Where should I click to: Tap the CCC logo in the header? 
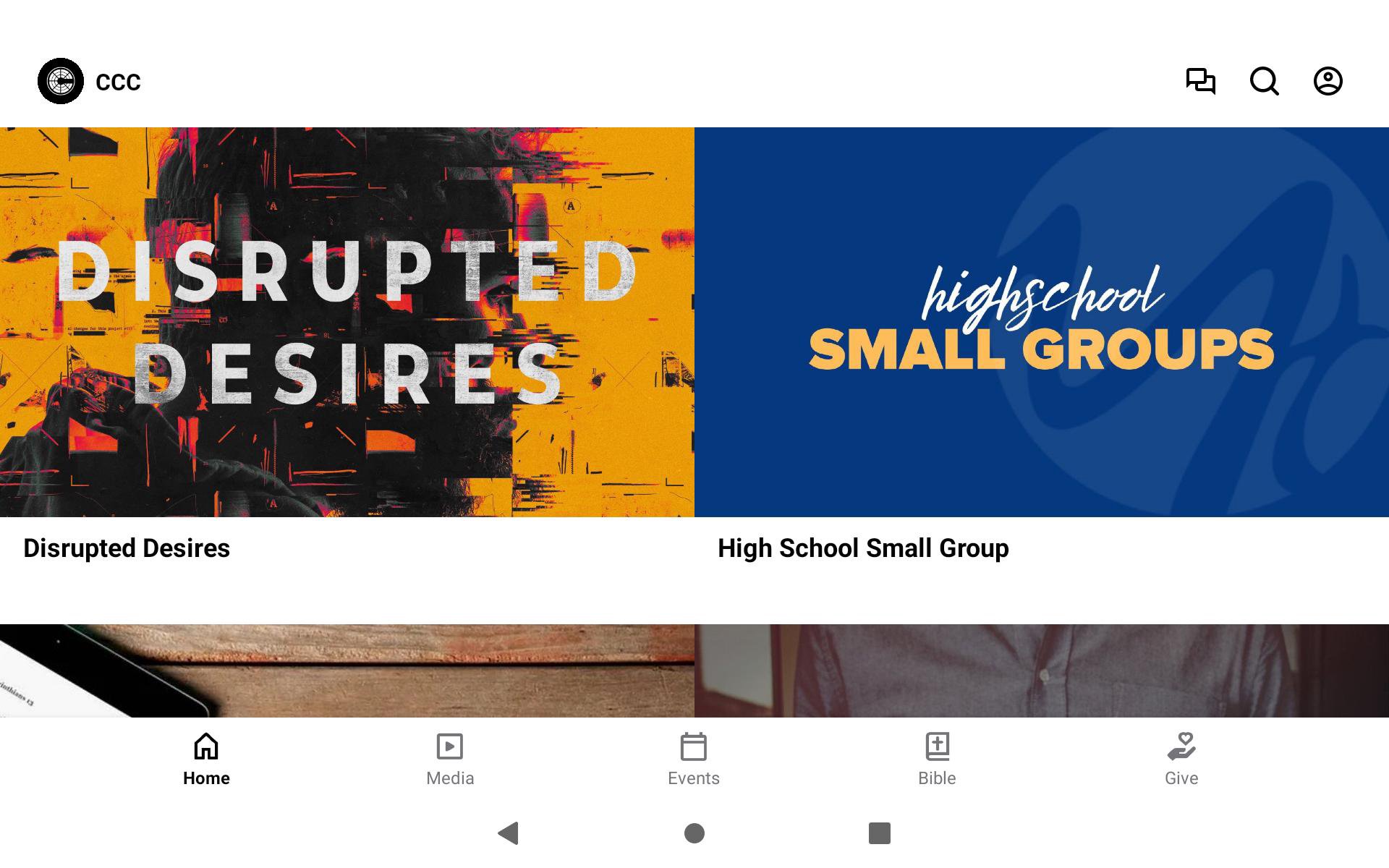(x=61, y=81)
